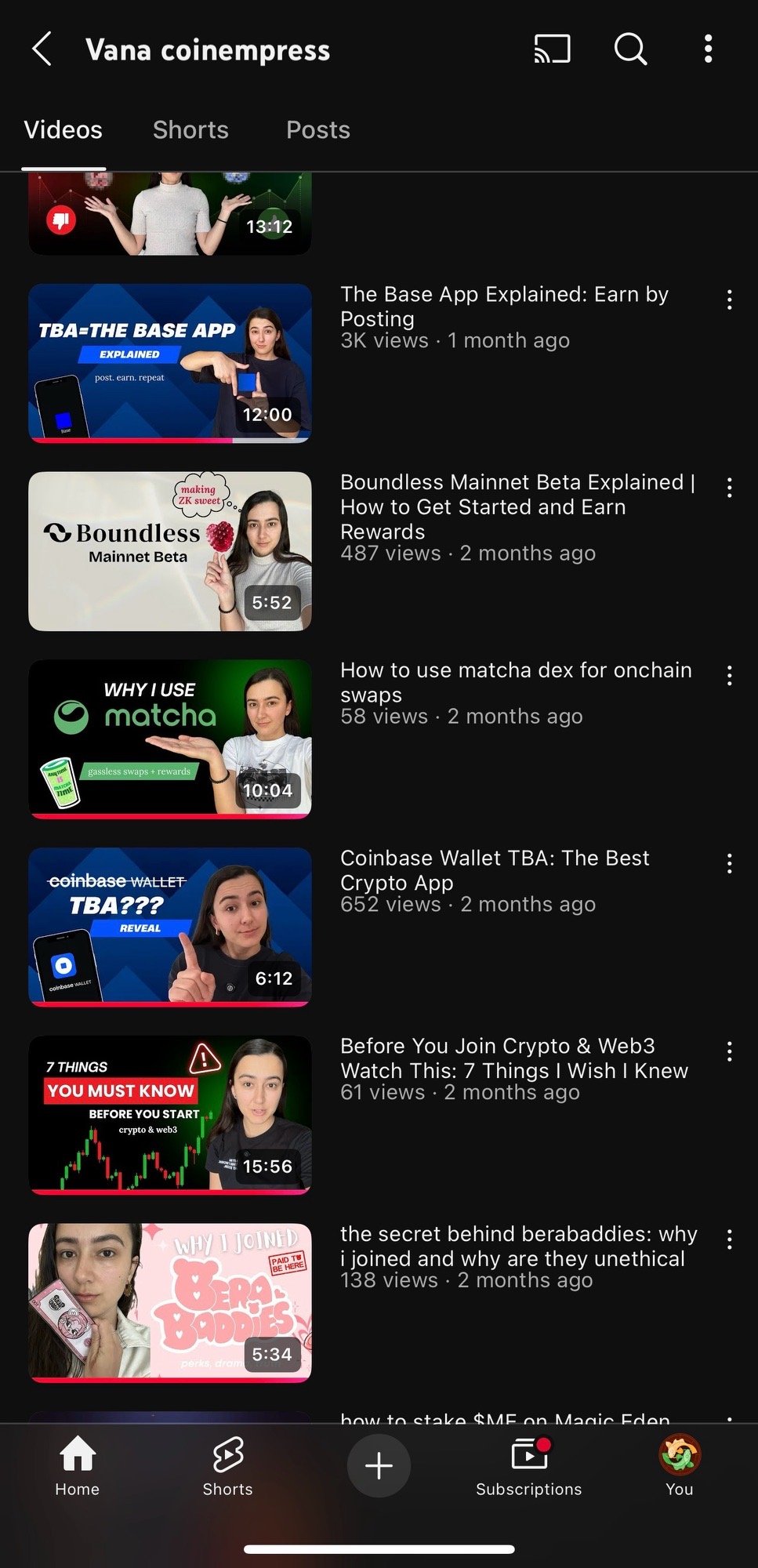Play The Base App Explained video

[170, 363]
